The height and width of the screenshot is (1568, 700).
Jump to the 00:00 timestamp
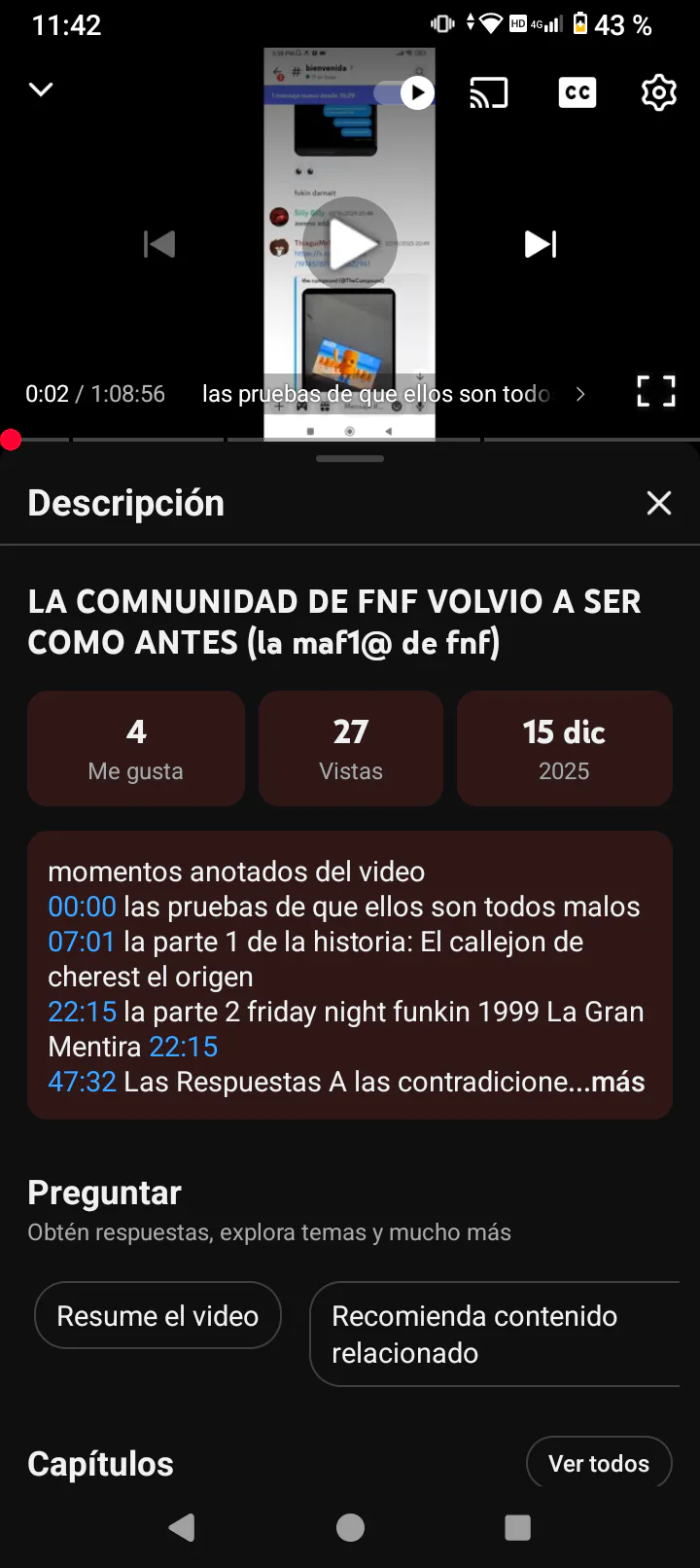coord(82,907)
